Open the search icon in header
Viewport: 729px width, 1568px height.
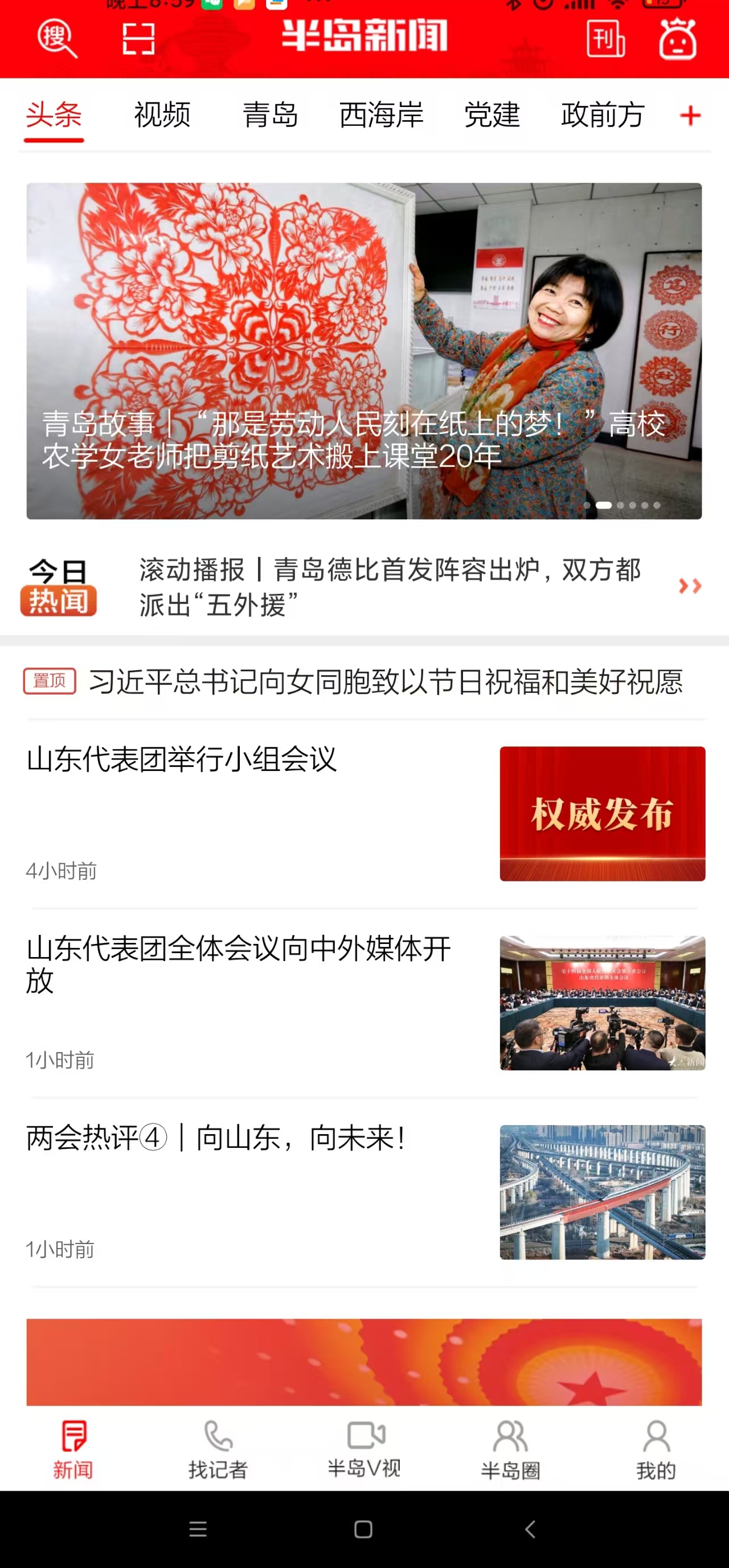[x=58, y=39]
